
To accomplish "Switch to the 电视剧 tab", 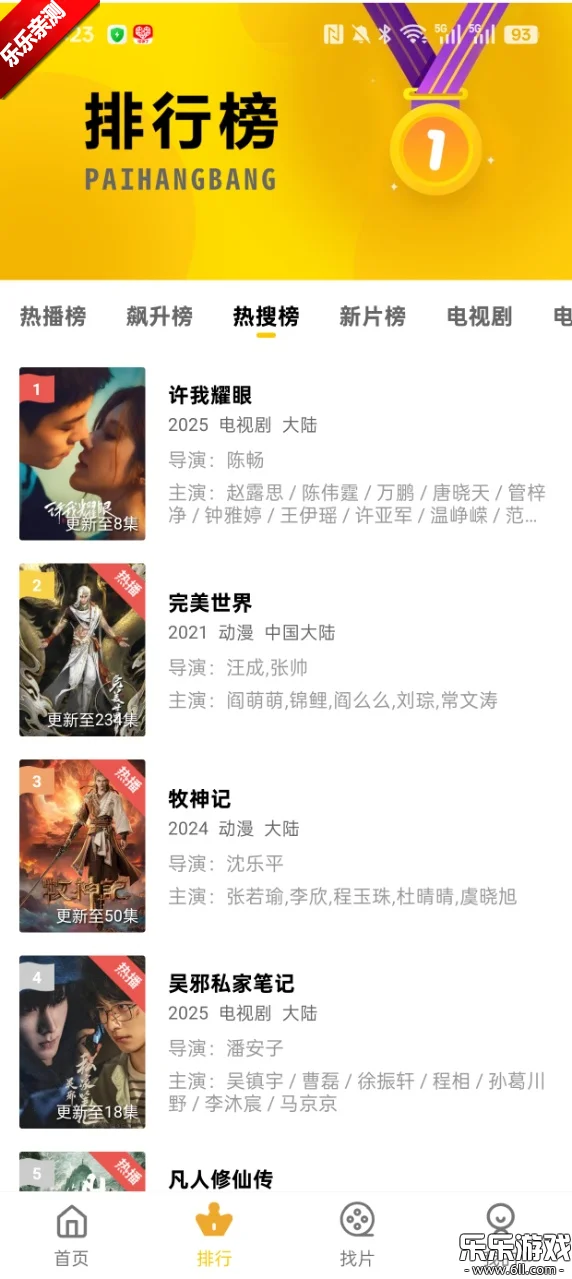I will (x=479, y=317).
